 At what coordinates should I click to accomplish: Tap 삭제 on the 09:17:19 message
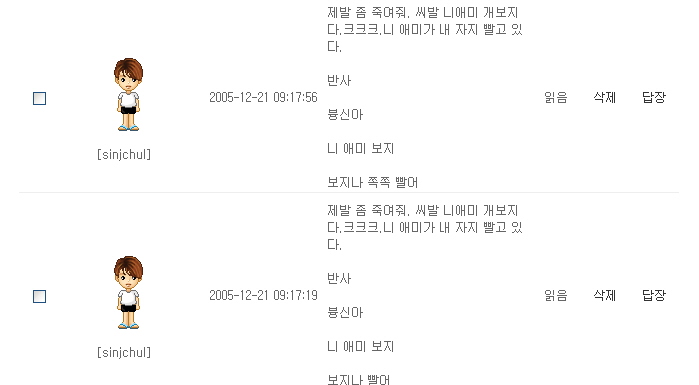pos(604,295)
